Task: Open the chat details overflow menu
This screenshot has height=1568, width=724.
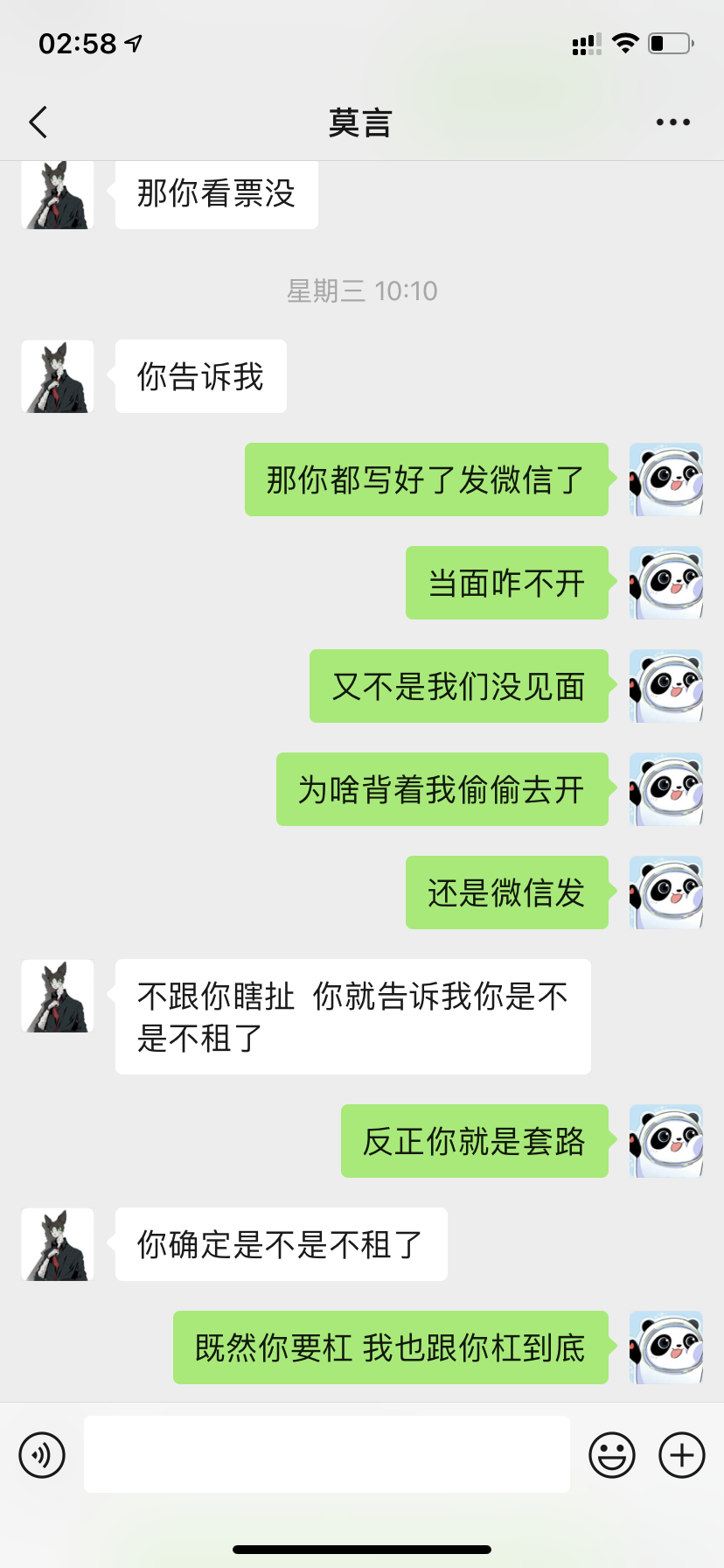Action: (x=672, y=122)
